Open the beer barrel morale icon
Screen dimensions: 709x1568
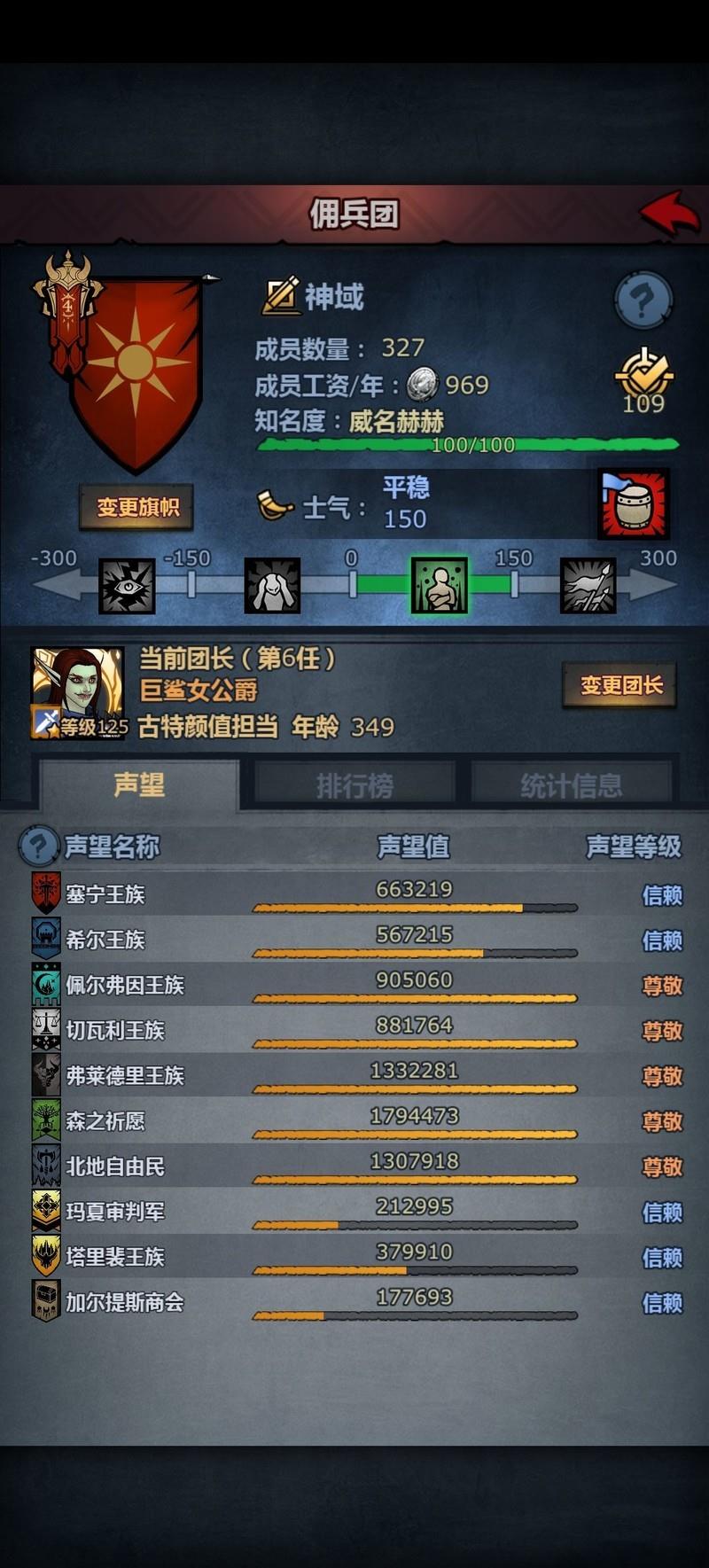[x=633, y=504]
